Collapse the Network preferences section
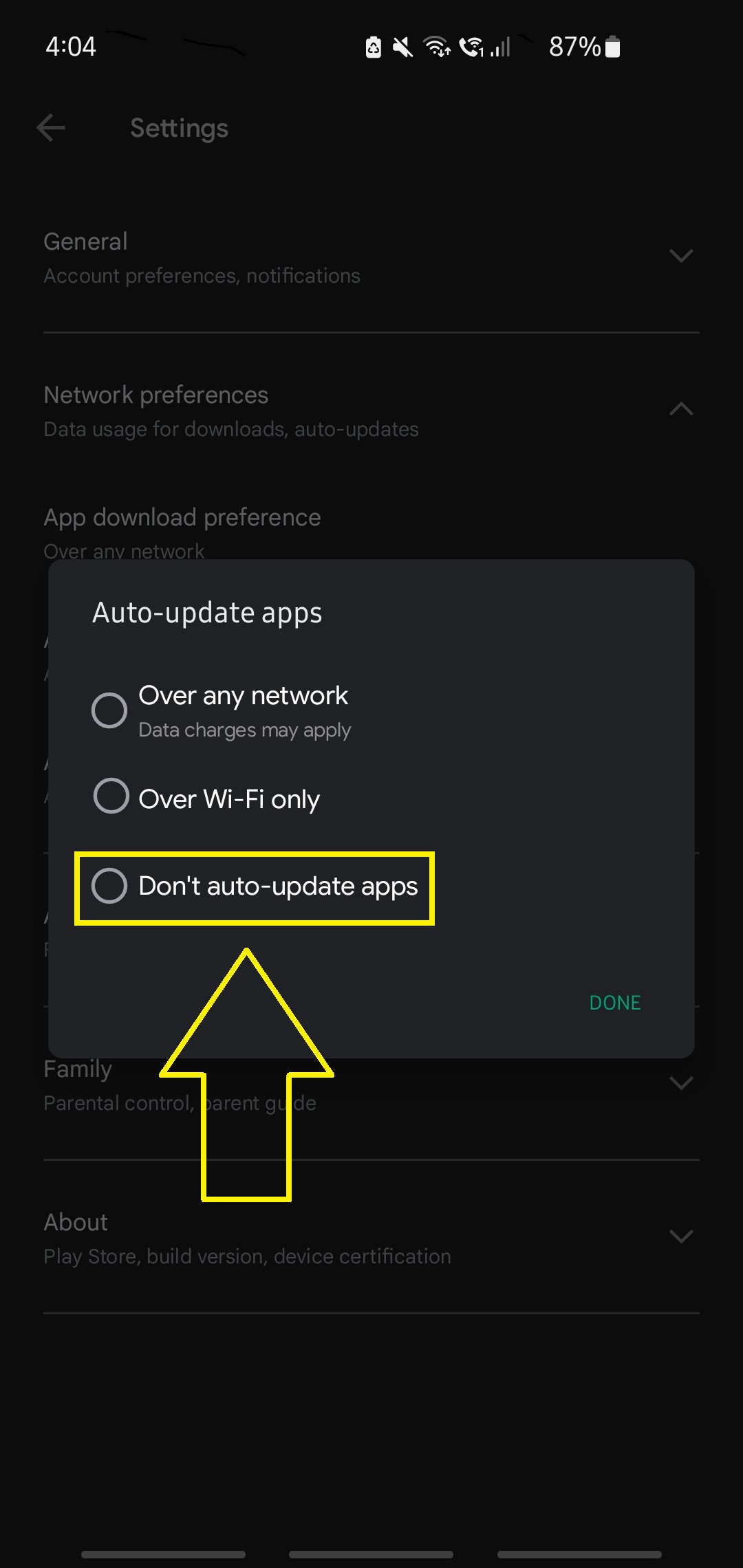Image resolution: width=743 pixels, height=1568 pixels. [682, 409]
